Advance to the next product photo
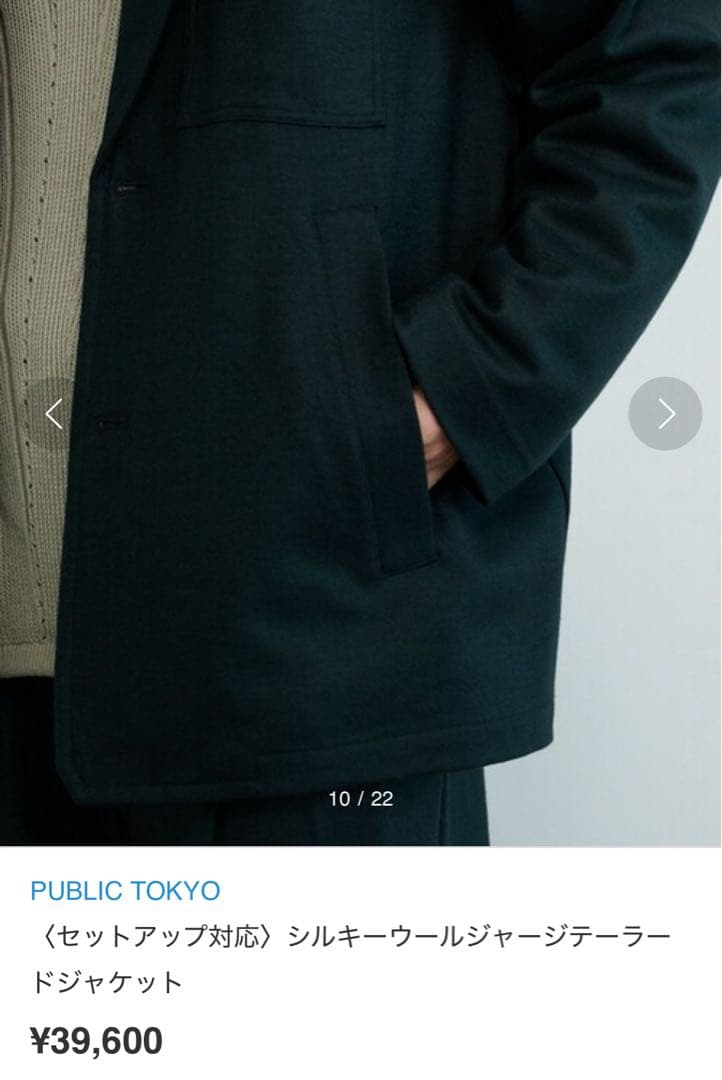Image resolution: width=722 pixels, height=1080 pixels. point(665,413)
